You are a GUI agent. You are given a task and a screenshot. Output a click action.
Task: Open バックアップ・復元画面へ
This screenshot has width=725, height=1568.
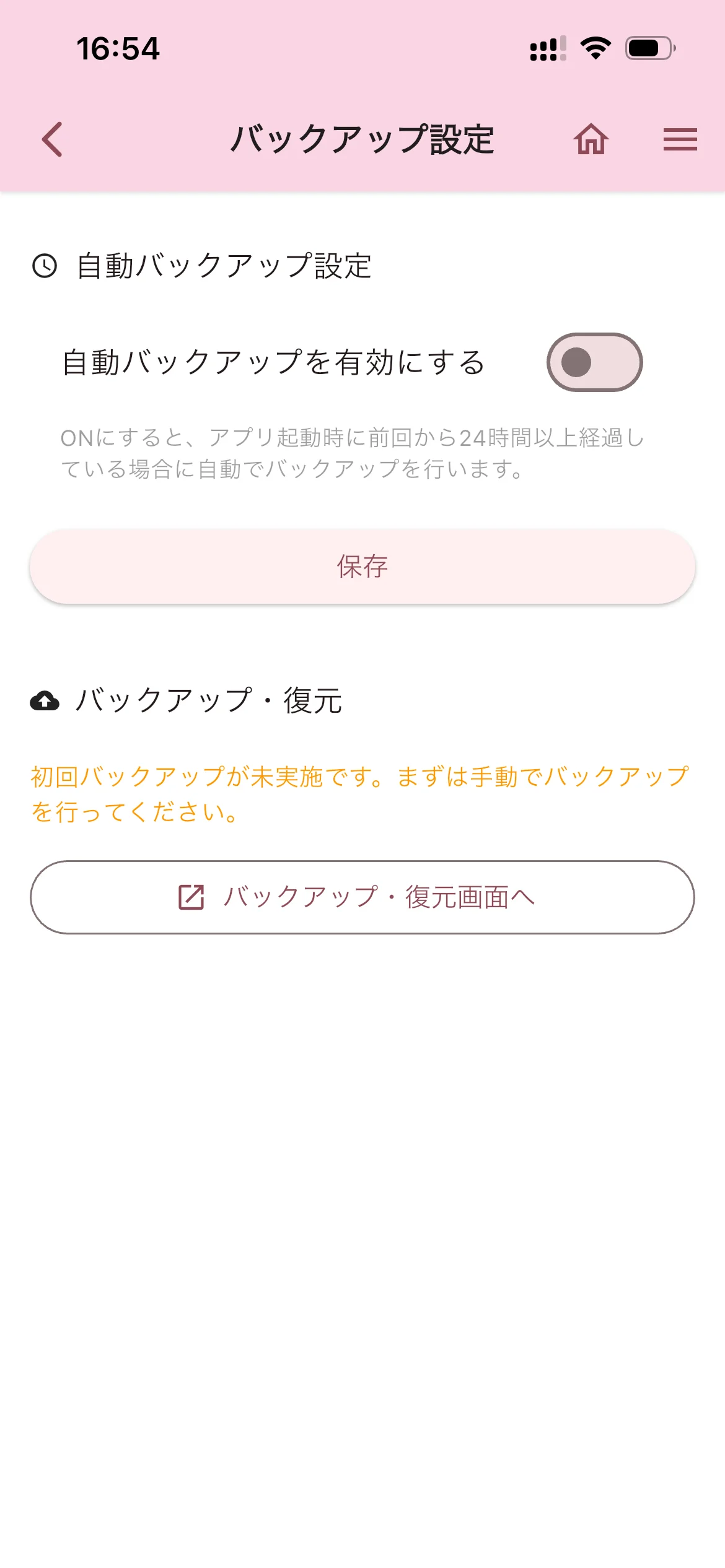pos(362,897)
